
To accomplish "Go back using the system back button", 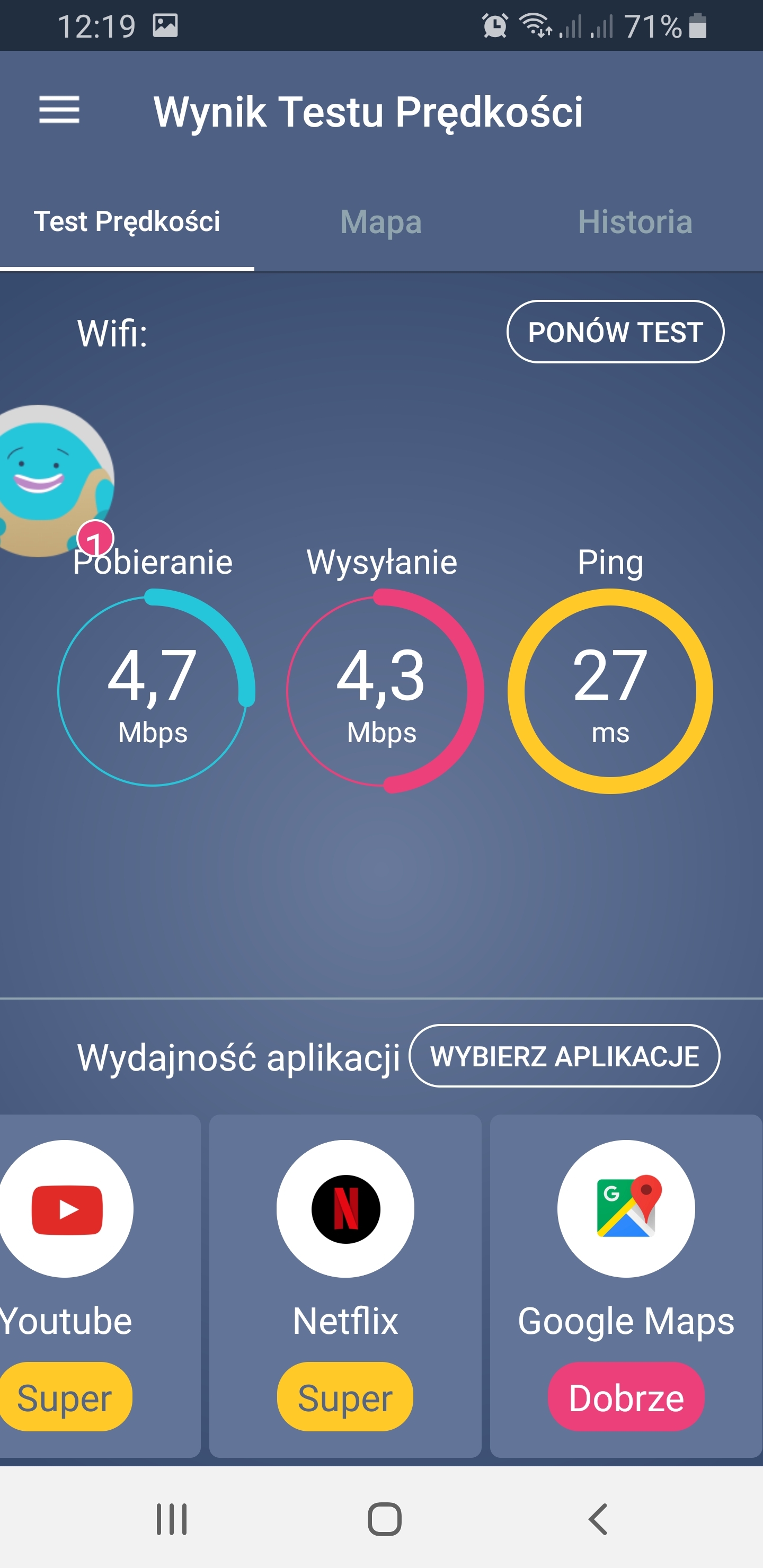I will click(x=597, y=1519).
